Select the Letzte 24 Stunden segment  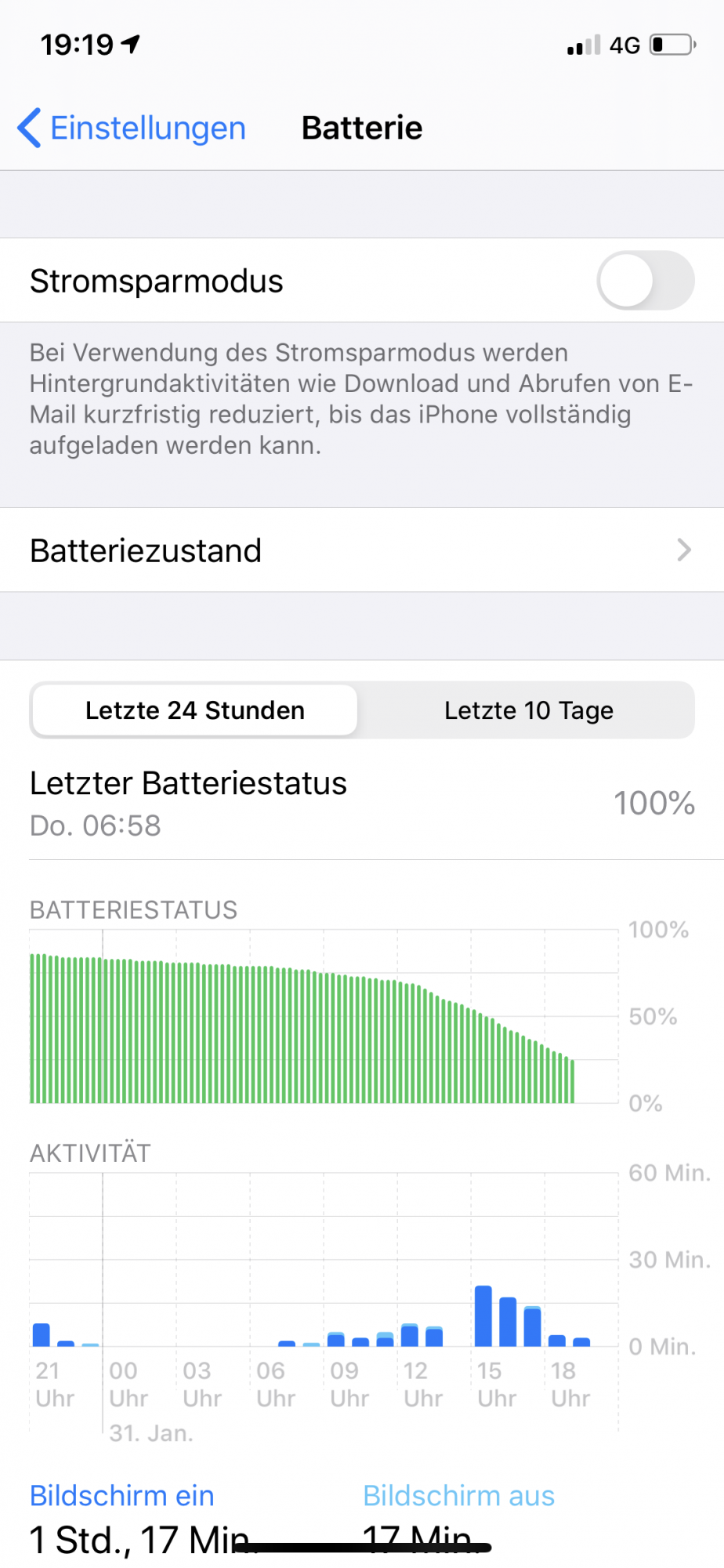(194, 710)
